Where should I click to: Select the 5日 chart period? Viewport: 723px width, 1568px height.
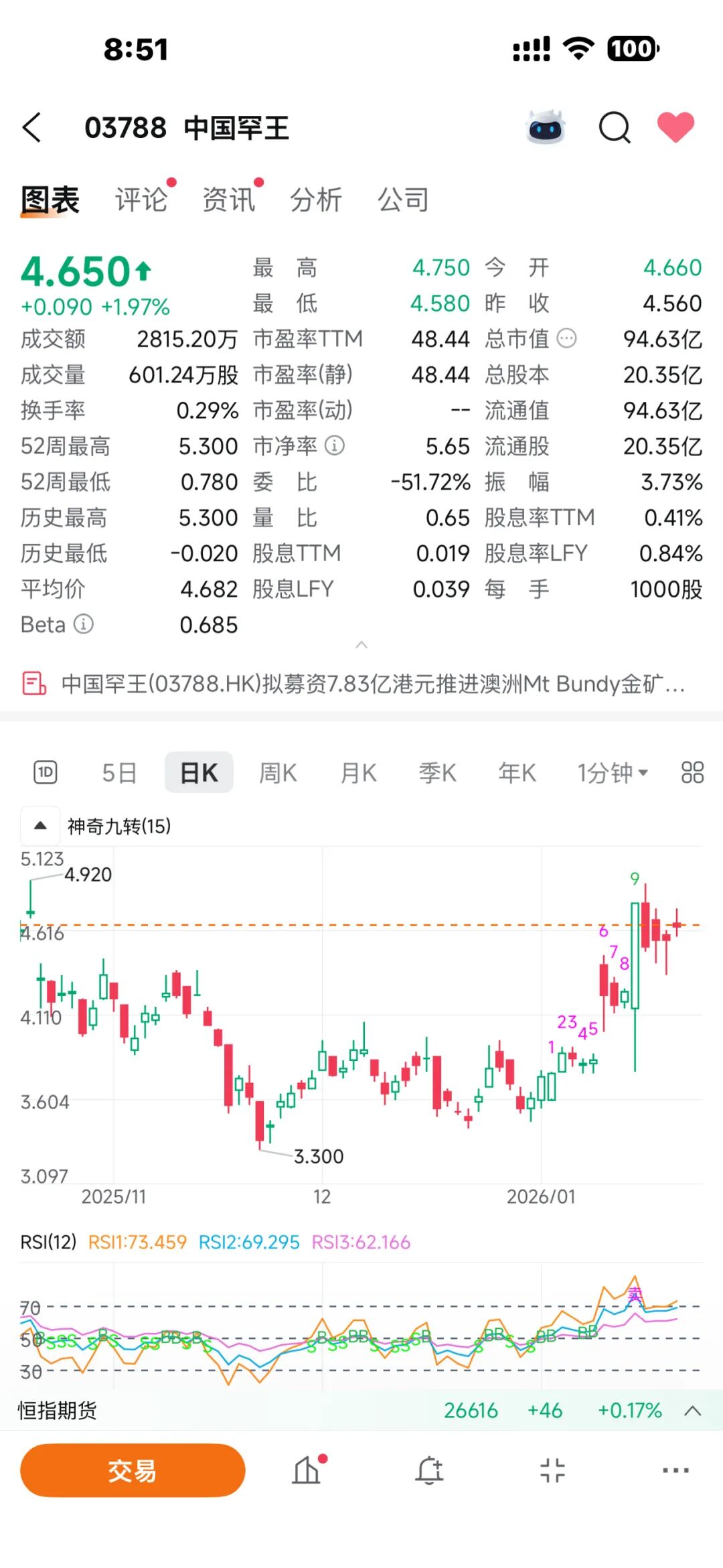(x=119, y=773)
